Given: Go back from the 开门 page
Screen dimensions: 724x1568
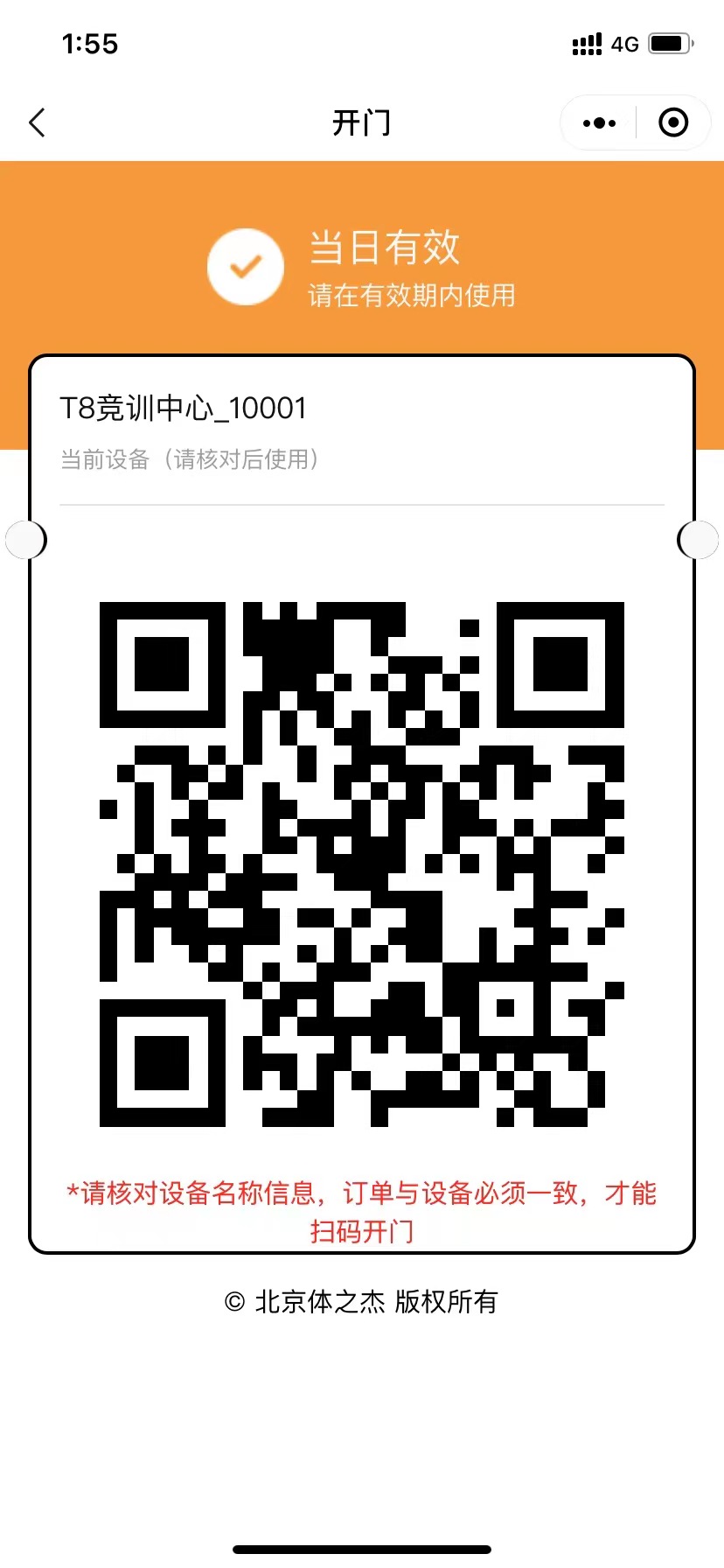Looking at the screenshot, I should tap(37, 122).
